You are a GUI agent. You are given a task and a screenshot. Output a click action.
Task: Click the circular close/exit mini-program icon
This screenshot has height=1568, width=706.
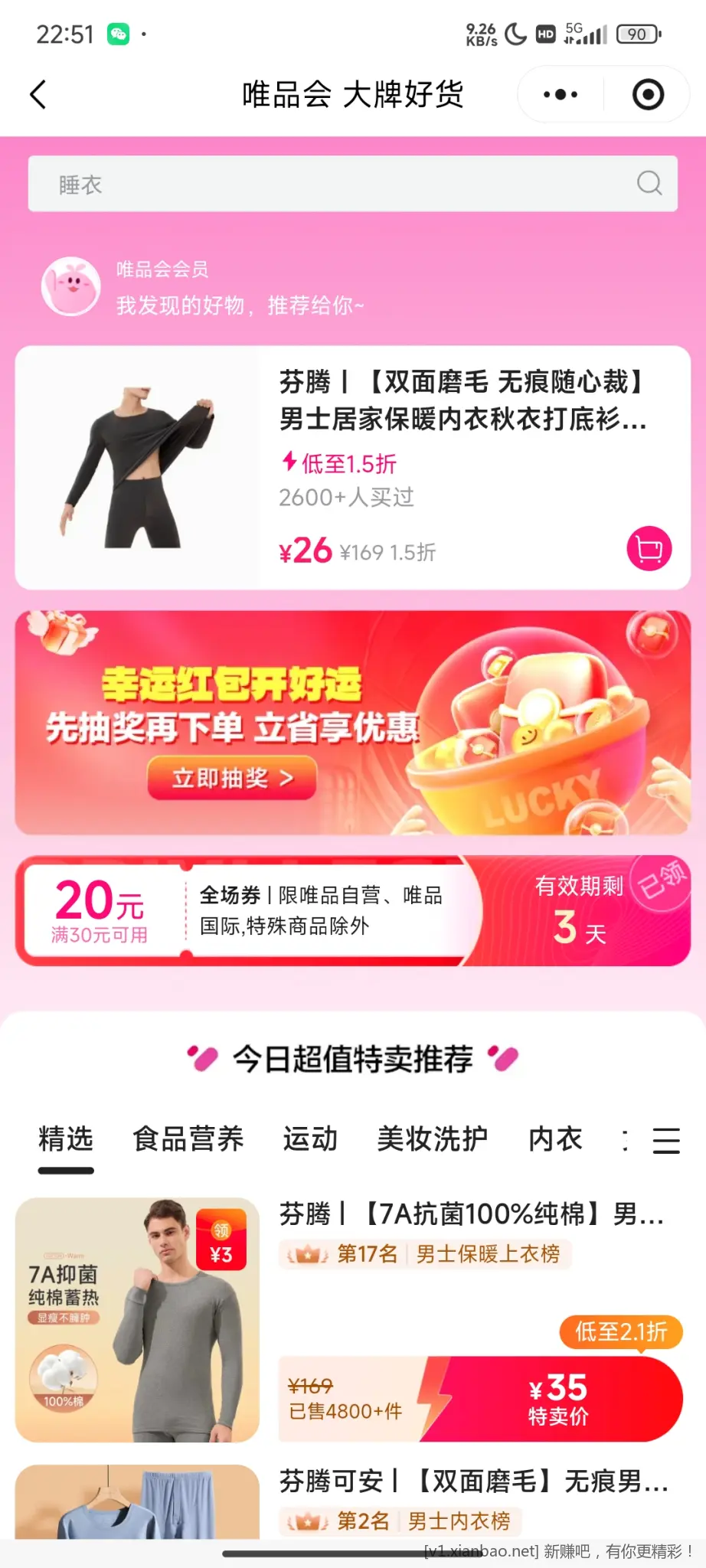(647, 93)
